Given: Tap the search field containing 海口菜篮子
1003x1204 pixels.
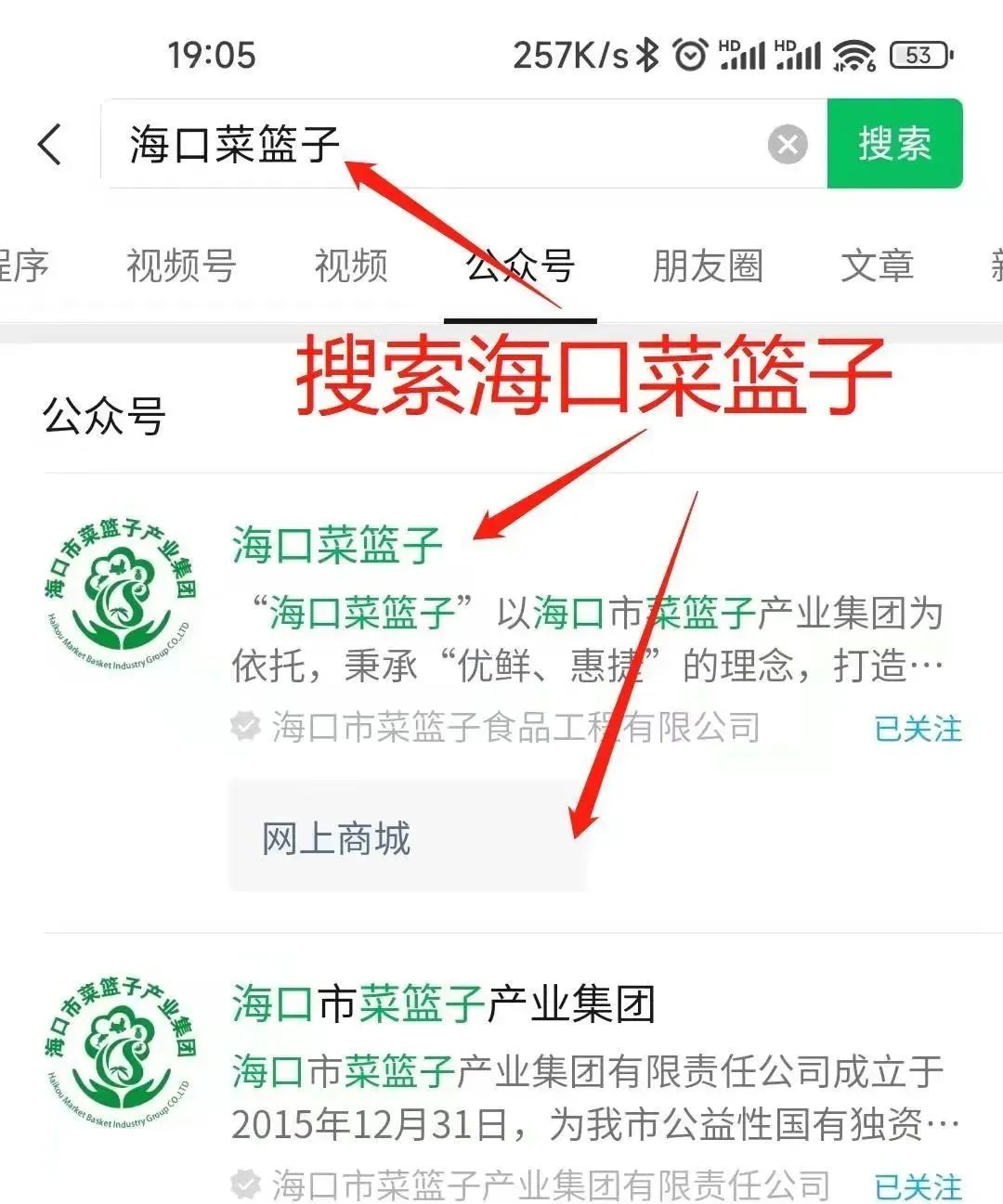Looking at the screenshot, I should (x=446, y=145).
